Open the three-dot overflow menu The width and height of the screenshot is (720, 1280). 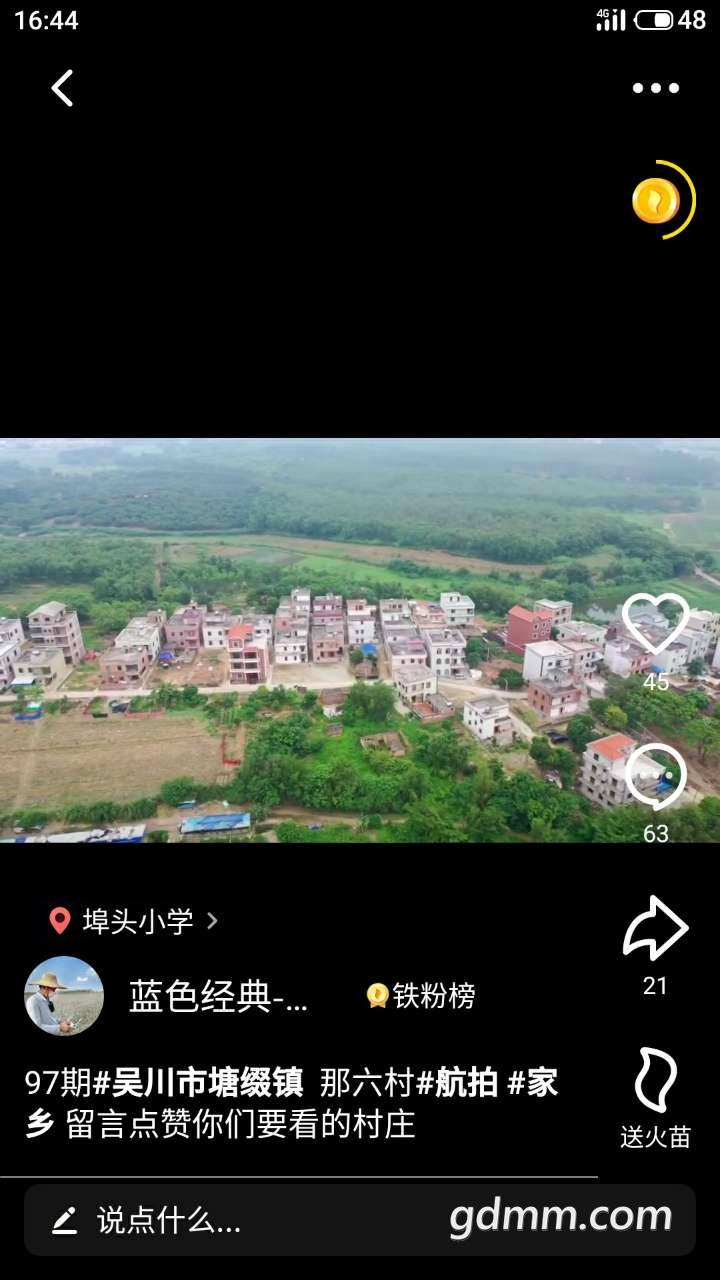pyautogui.click(x=655, y=88)
